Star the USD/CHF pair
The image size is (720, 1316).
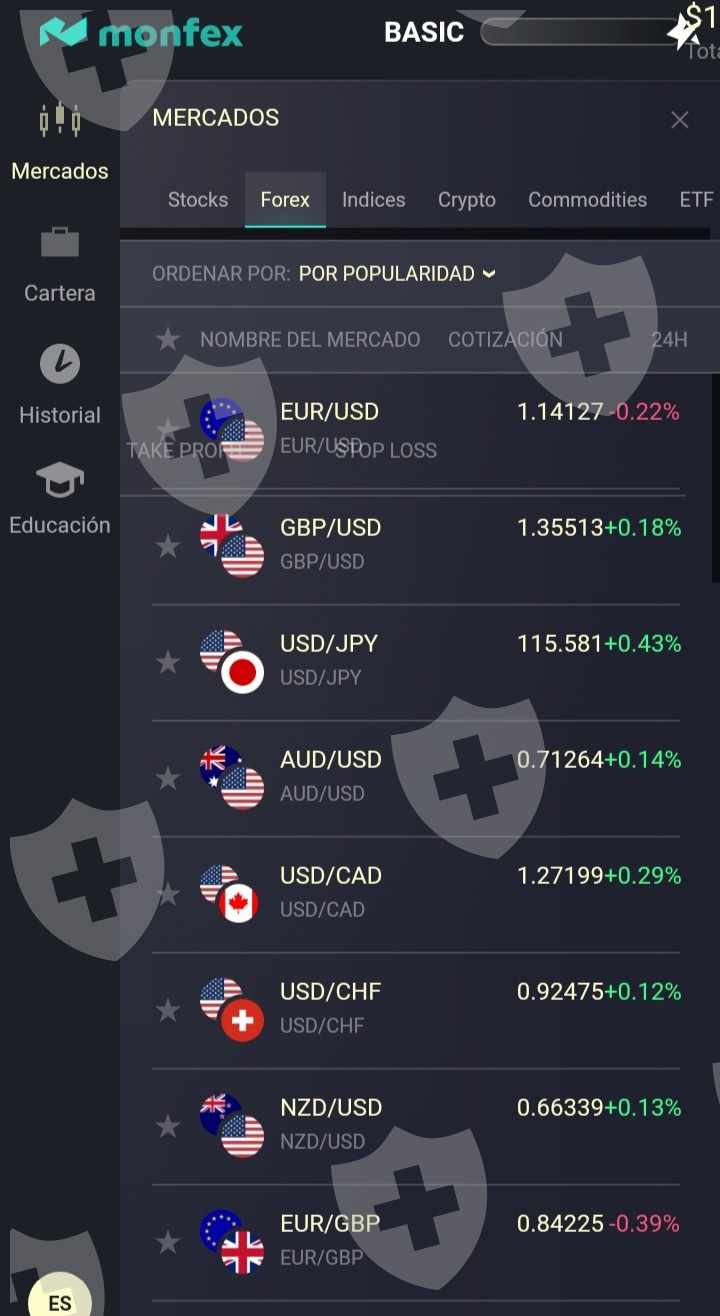click(x=168, y=1009)
